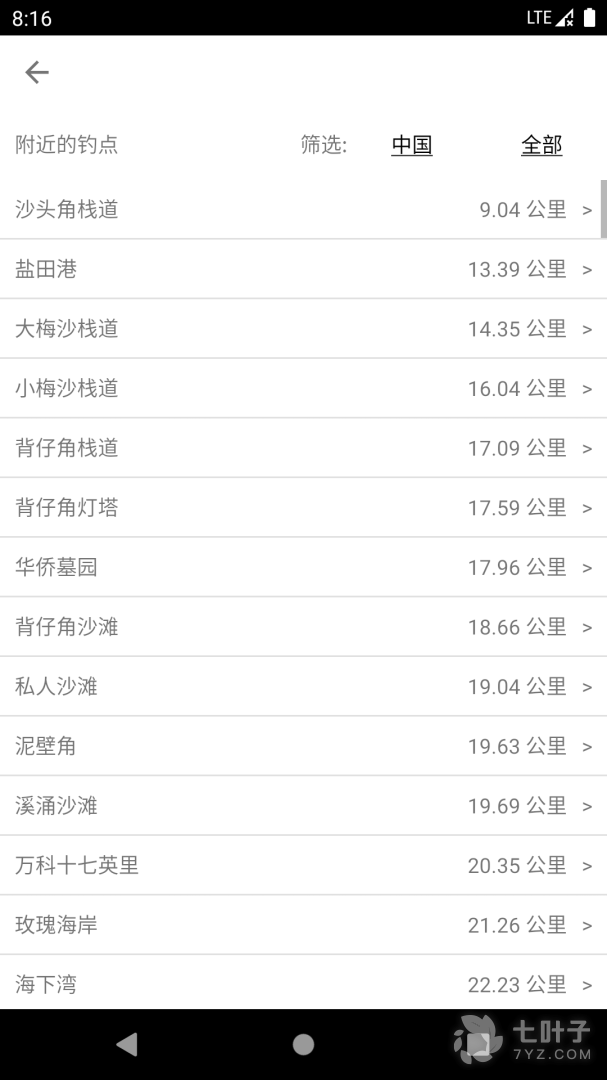The image size is (607, 1080).
Task: Select 华侨墓园 from nearby spots
Action: click(x=300, y=567)
